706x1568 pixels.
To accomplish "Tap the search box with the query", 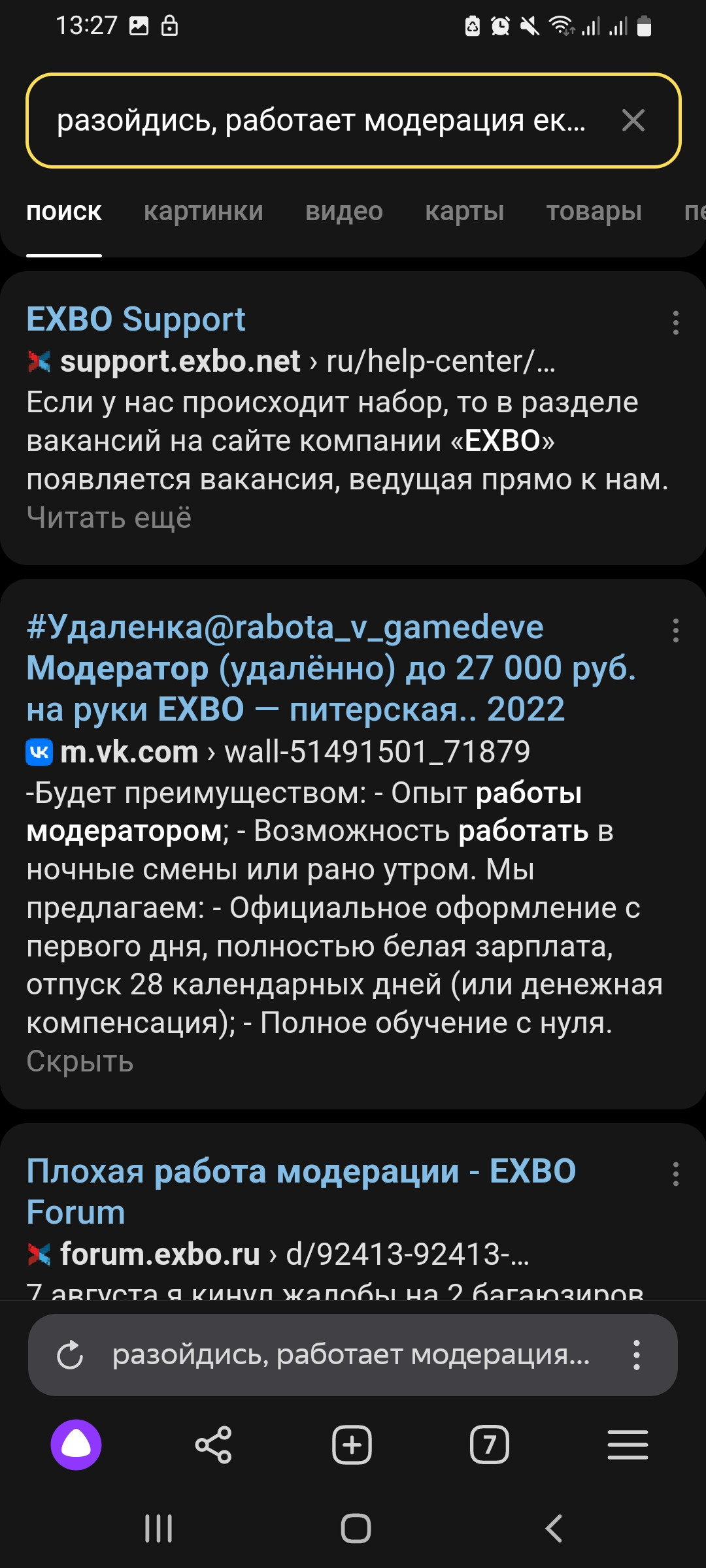I will click(320, 121).
